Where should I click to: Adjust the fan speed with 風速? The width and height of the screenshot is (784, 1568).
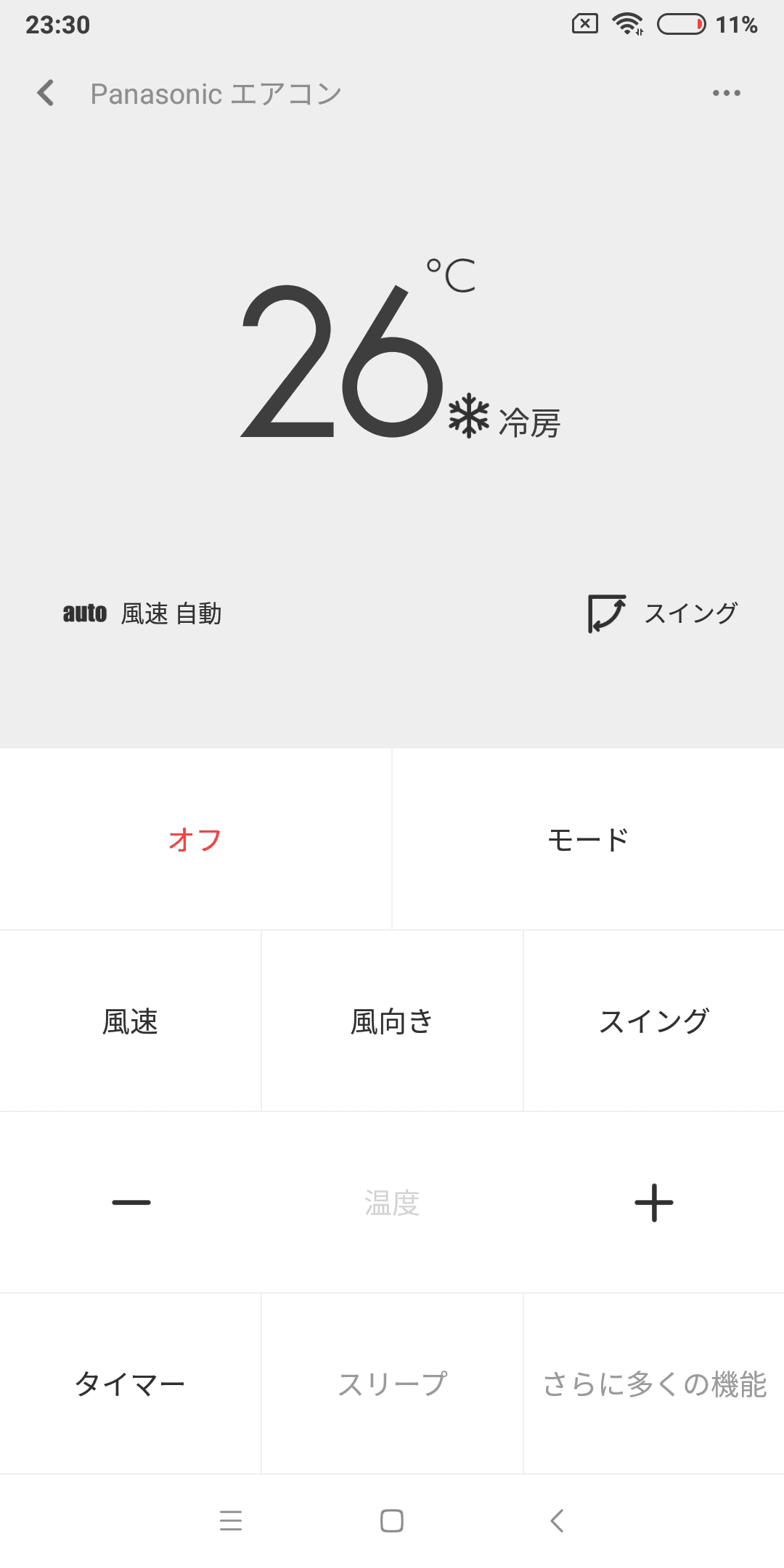130,1021
